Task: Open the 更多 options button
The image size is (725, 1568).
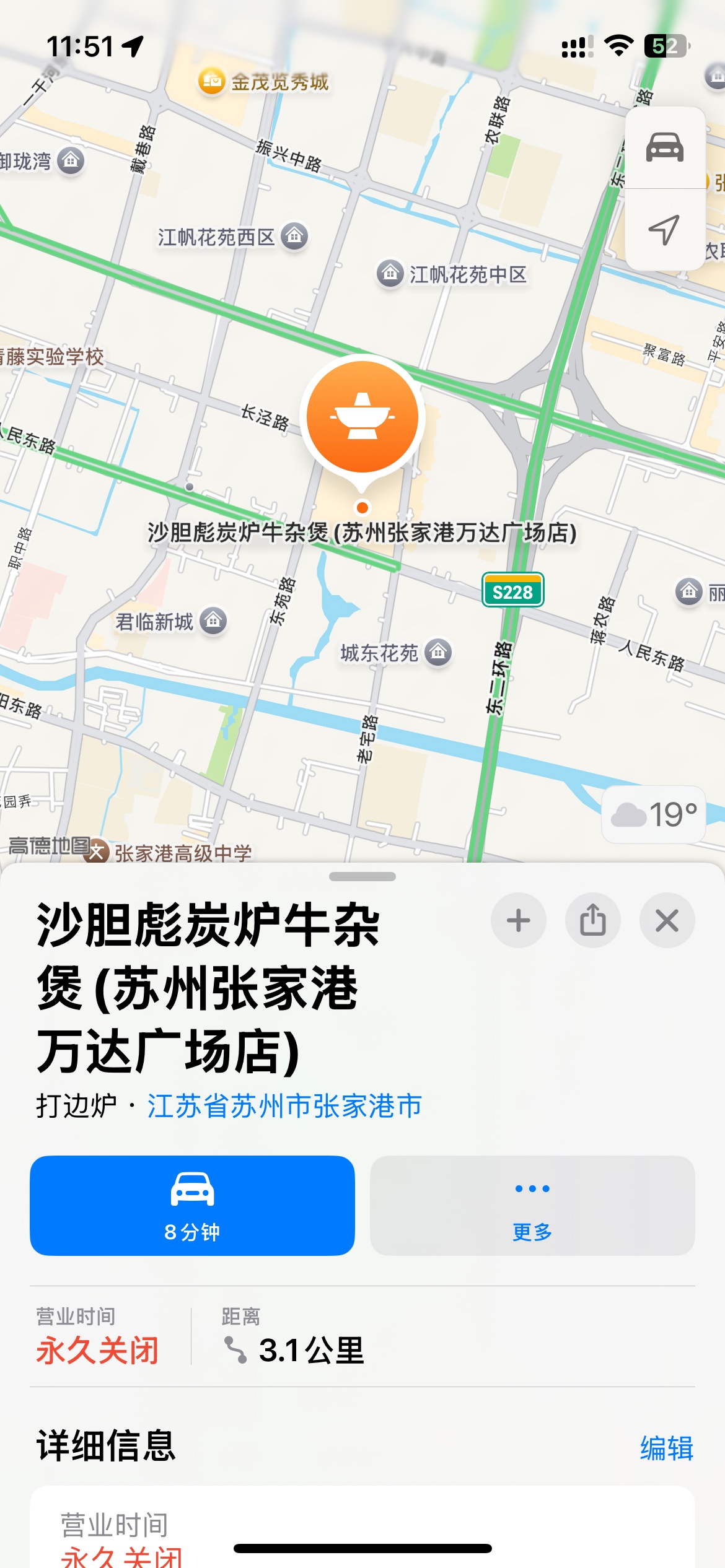Action: tap(532, 1205)
